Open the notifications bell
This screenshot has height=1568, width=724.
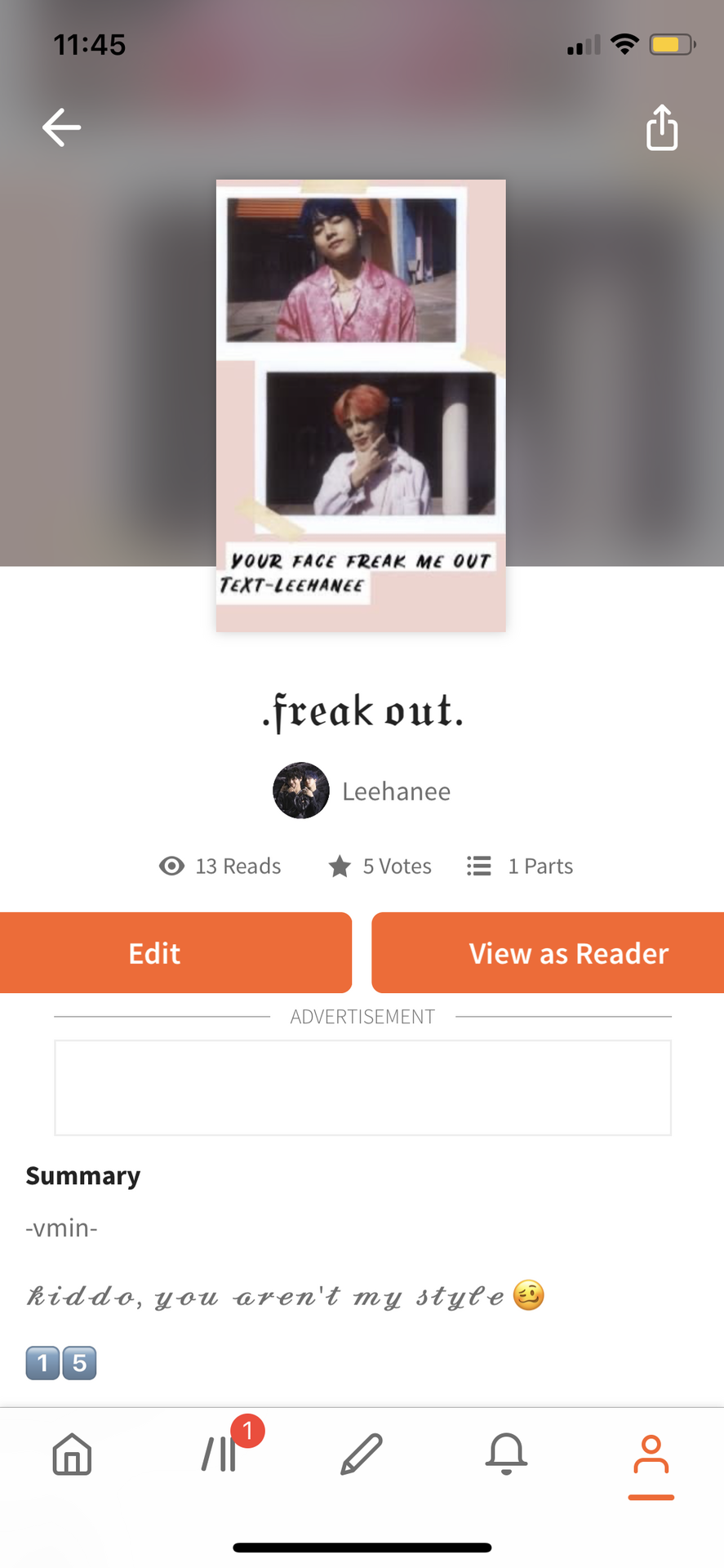pyautogui.click(x=506, y=1454)
